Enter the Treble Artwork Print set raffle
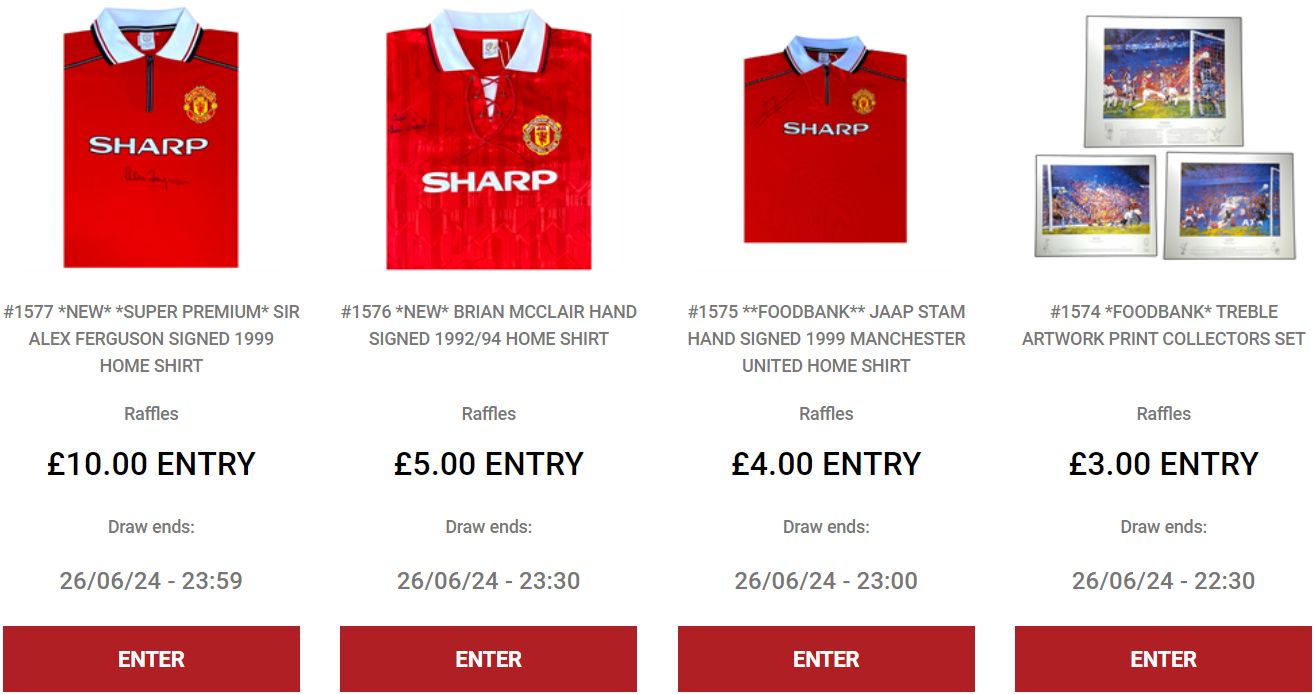This screenshot has width=1315, height=694. [1163, 659]
